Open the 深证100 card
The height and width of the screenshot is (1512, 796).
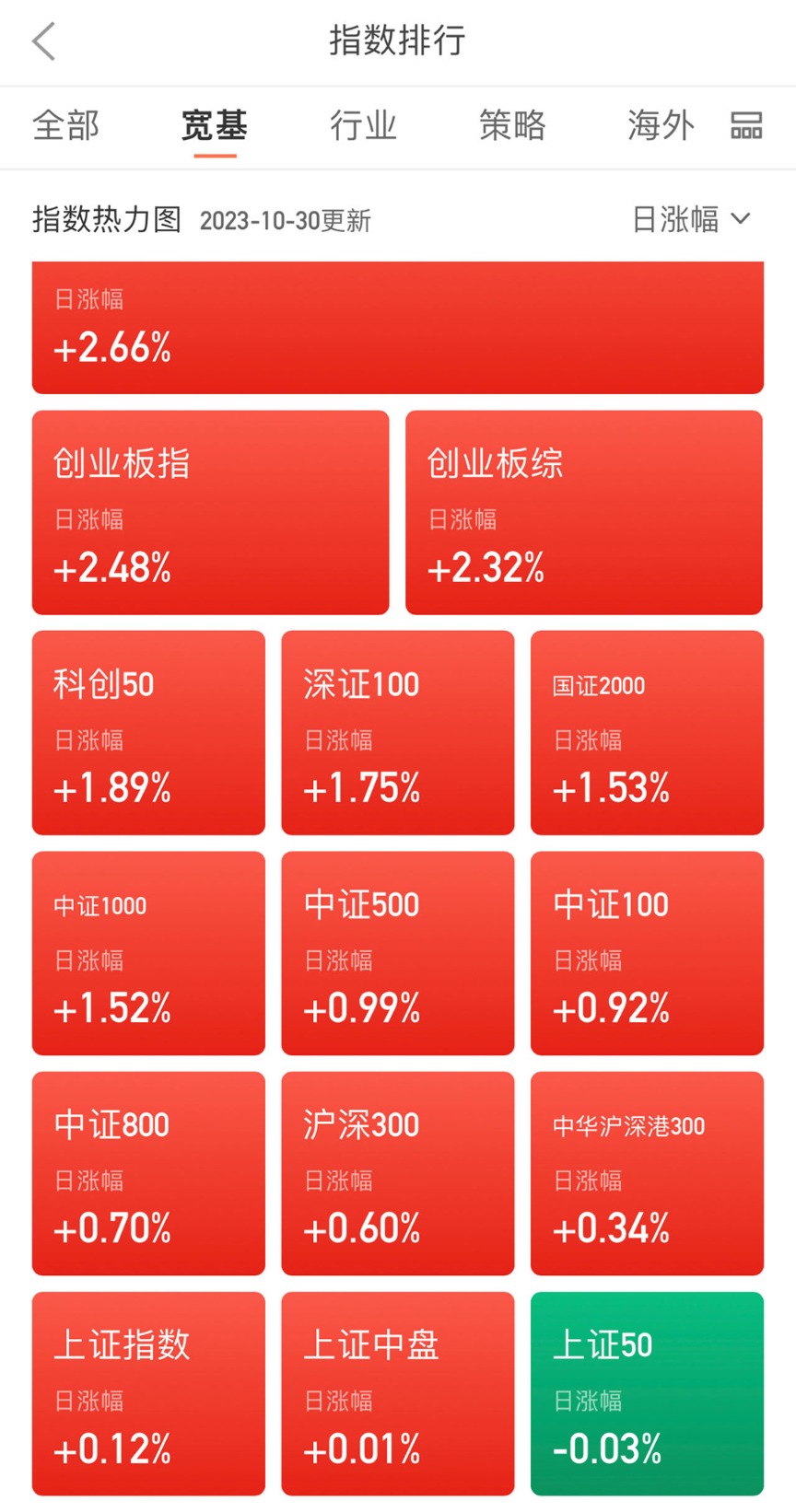pos(398,732)
